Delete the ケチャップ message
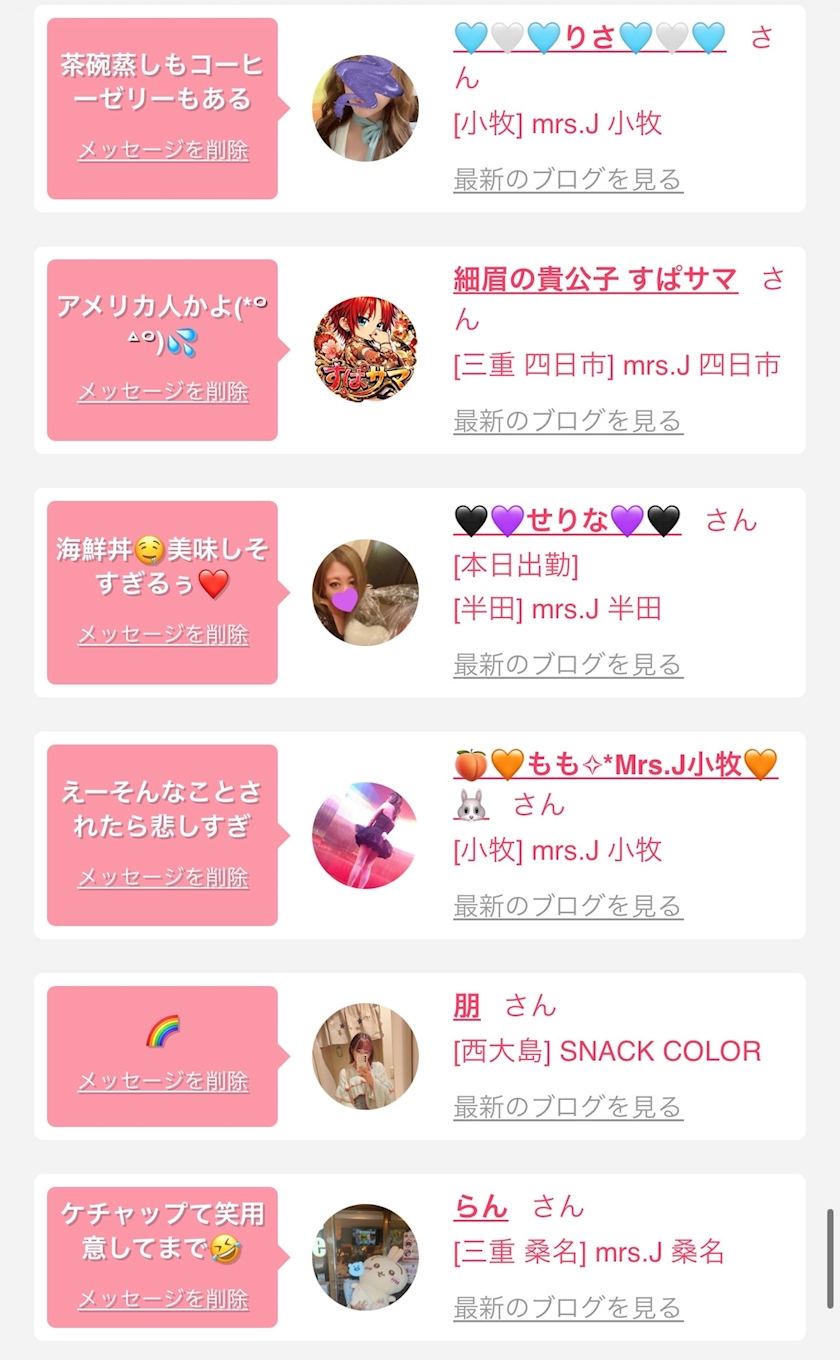 pyautogui.click(x=163, y=1299)
